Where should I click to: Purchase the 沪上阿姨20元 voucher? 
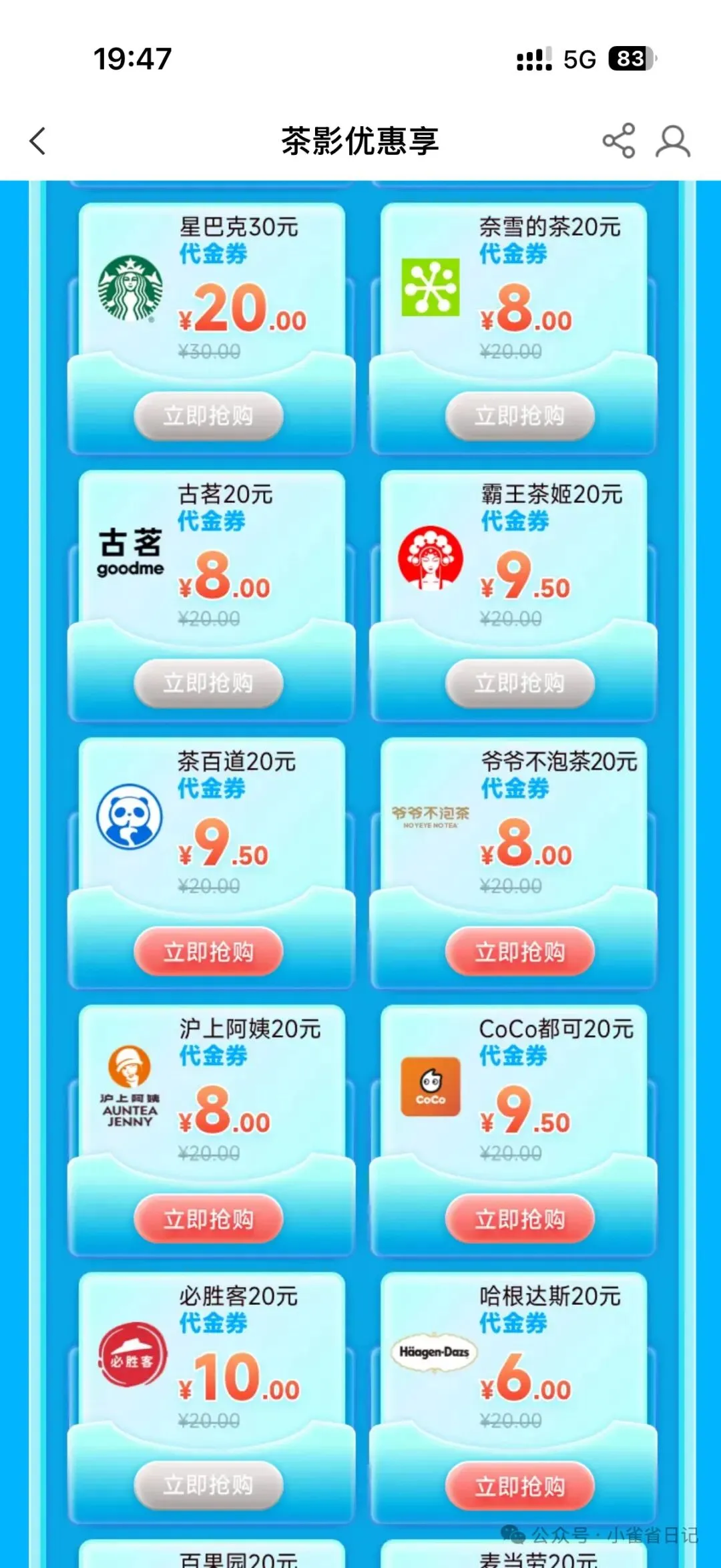[x=208, y=1219]
